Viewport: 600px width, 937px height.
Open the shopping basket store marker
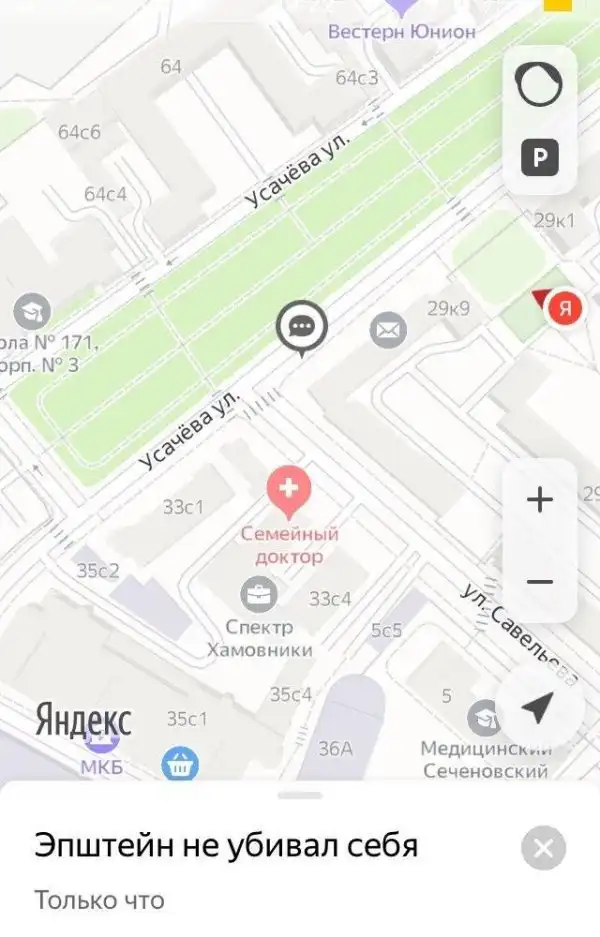(x=180, y=767)
